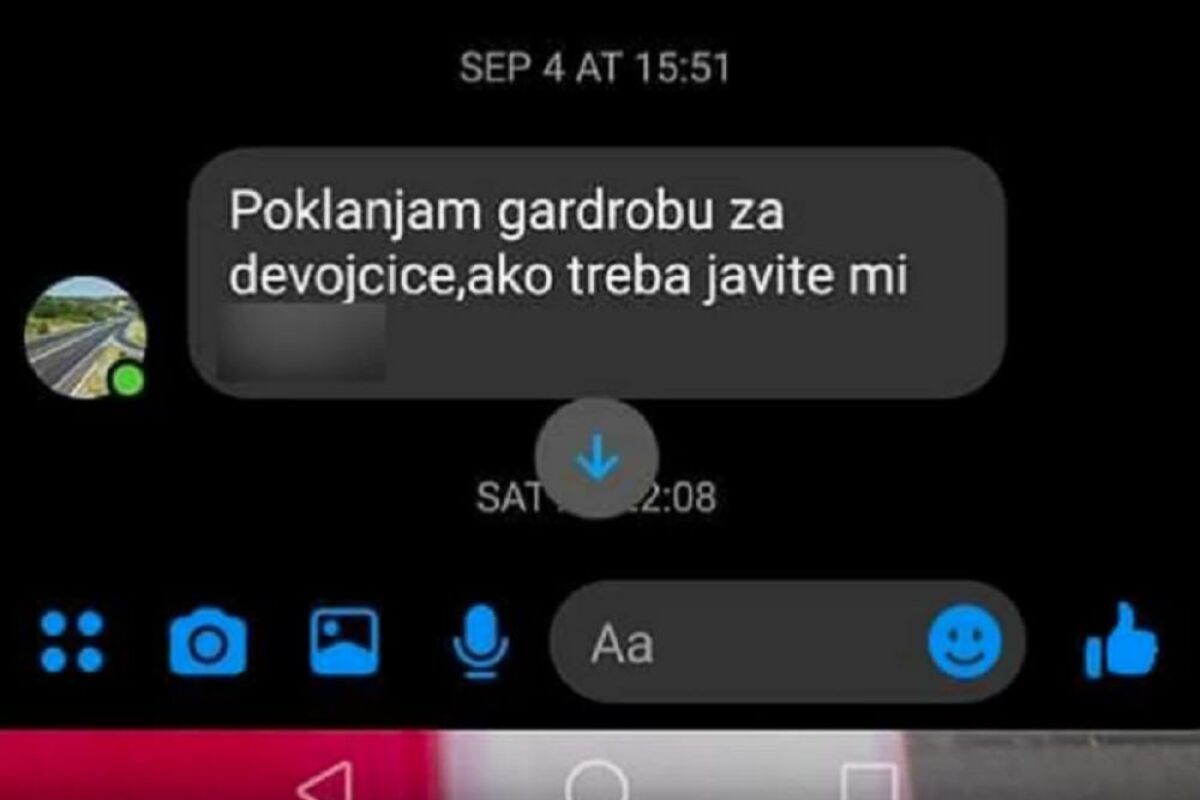The image size is (1200, 800).
Task: Open the four-dot more actions menu
Action: (x=72, y=641)
